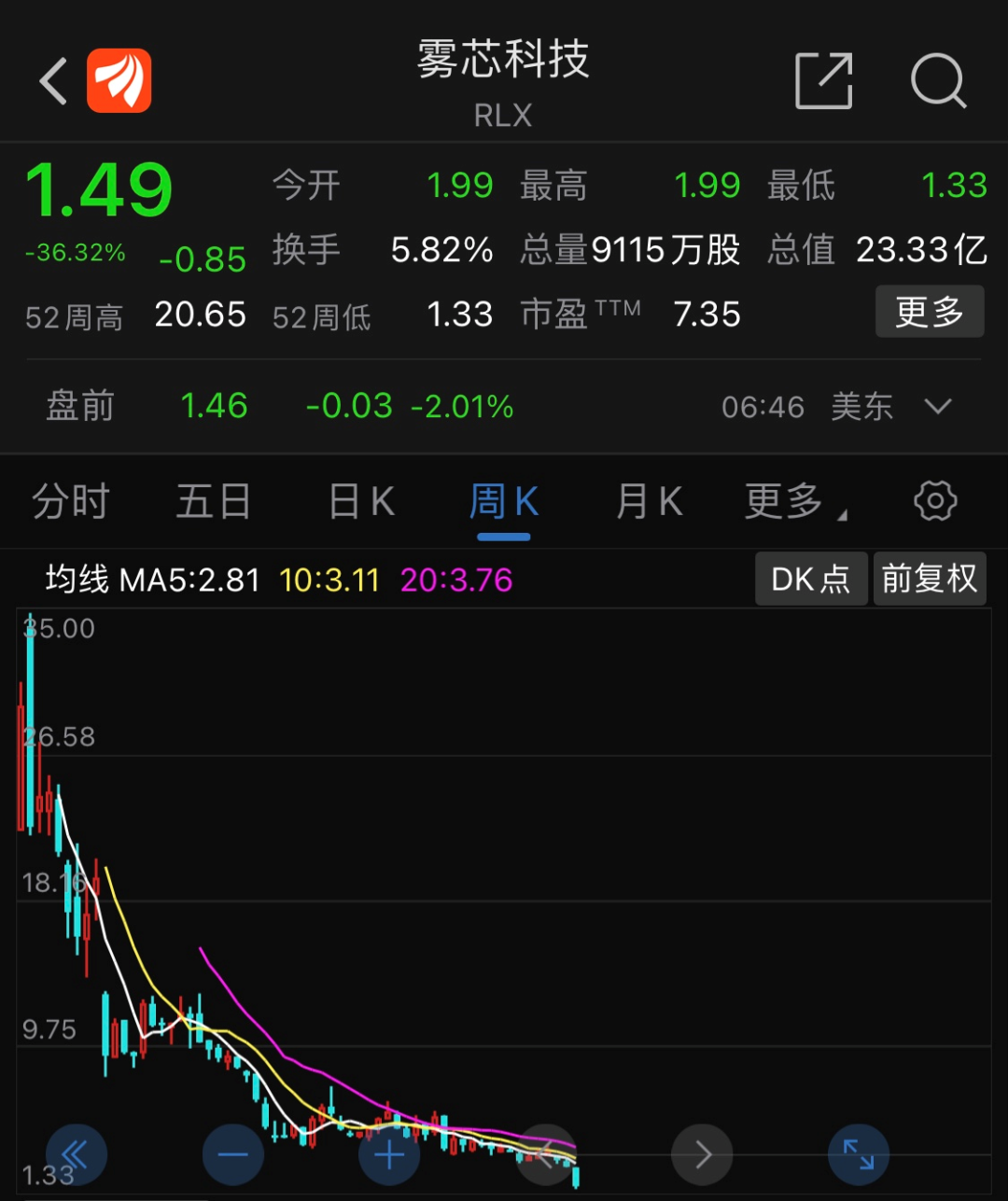Image resolution: width=1008 pixels, height=1201 pixels.
Task: Switch to the 五日 chart tab
Action: tap(214, 502)
